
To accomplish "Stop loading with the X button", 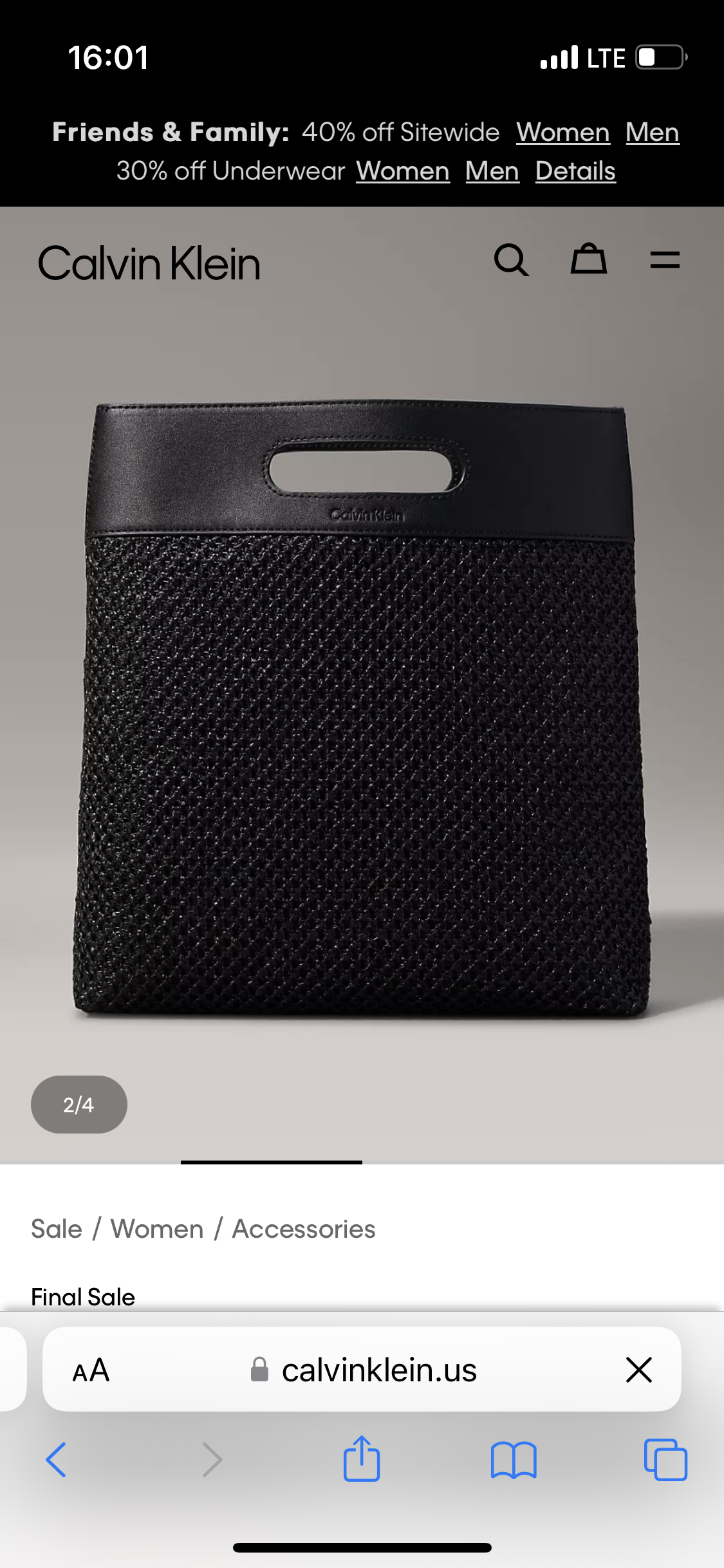I will tap(638, 1370).
